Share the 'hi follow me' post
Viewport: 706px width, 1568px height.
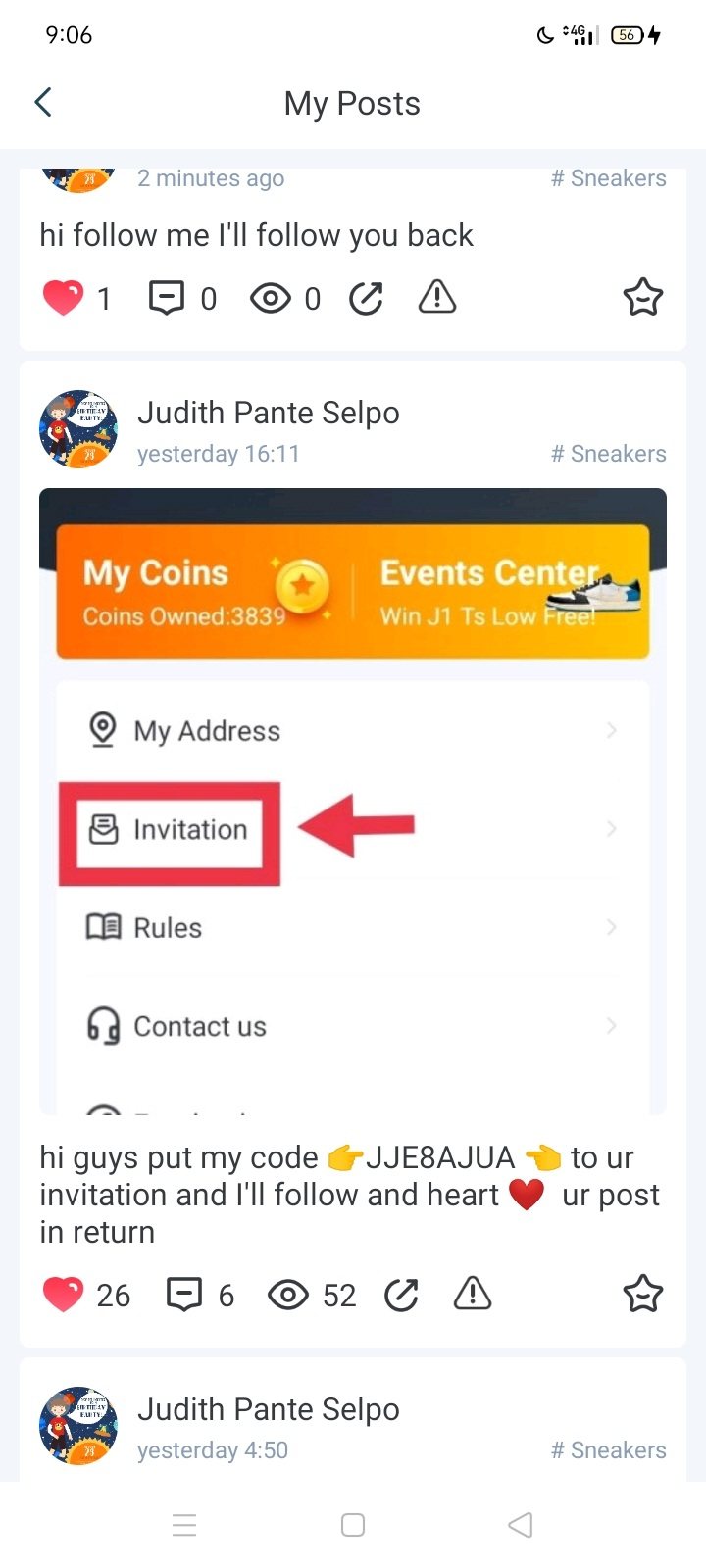tap(366, 298)
